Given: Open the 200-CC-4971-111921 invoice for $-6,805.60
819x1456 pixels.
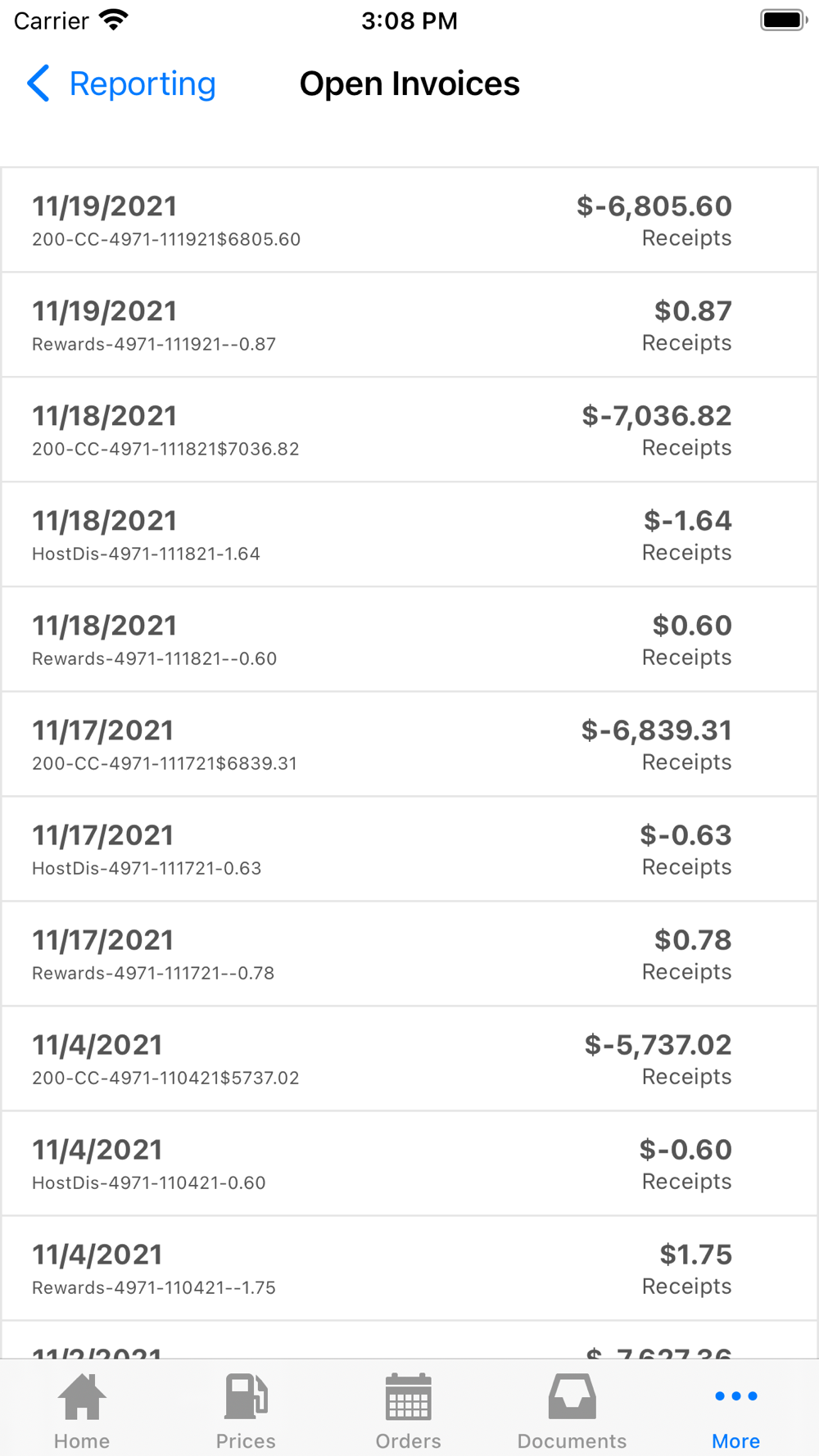Looking at the screenshot, I should [x=409, y=220].
